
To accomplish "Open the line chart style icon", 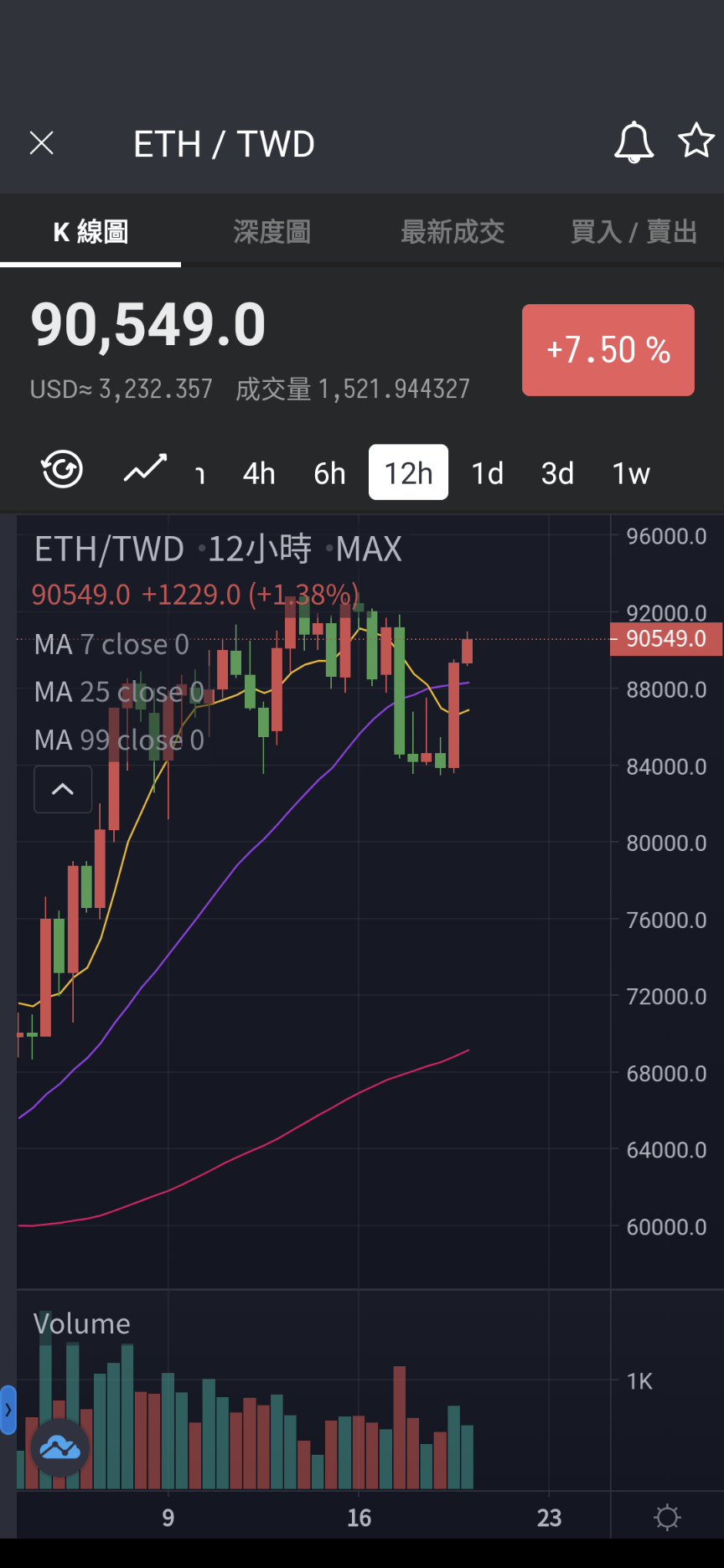I will [x=145, y=469].
